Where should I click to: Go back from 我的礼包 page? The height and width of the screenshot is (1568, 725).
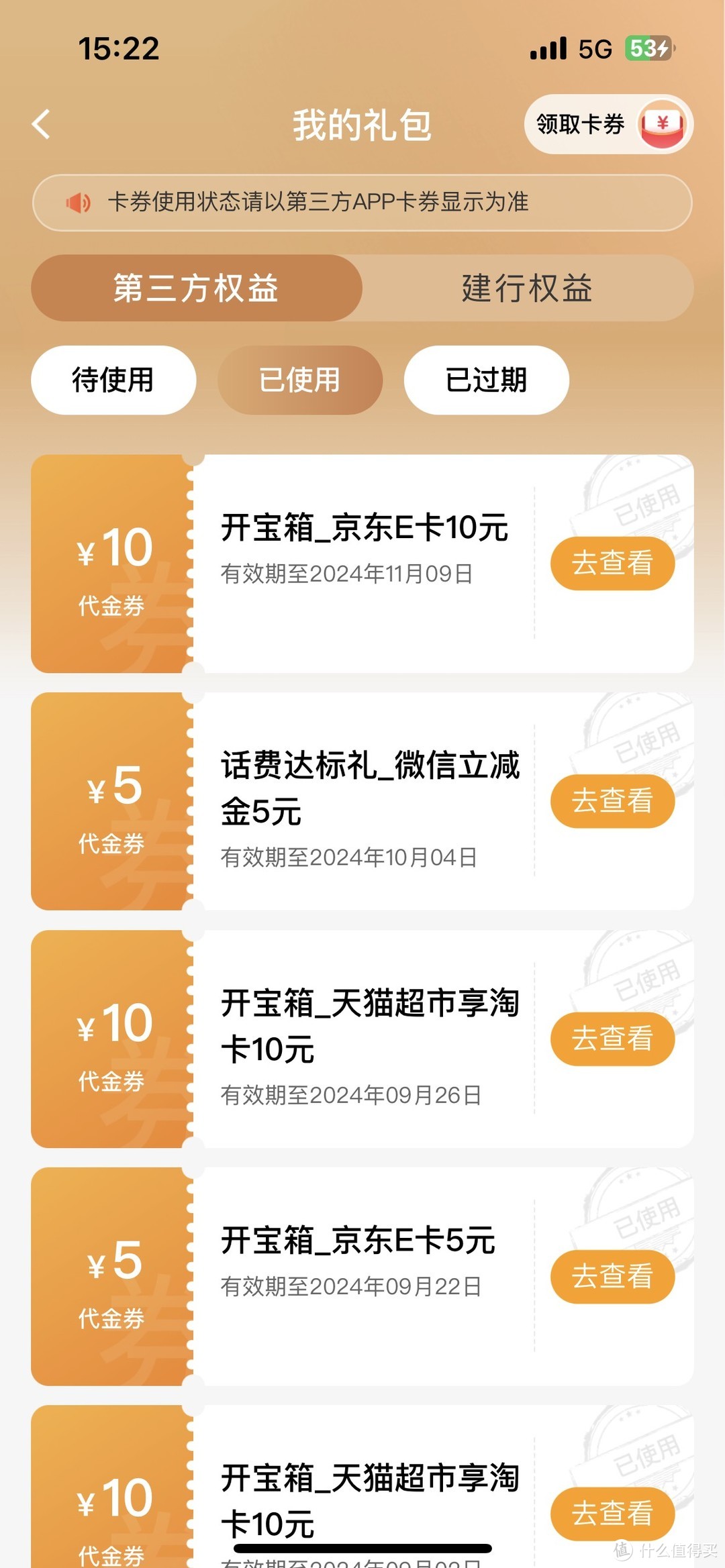point(42,125)
